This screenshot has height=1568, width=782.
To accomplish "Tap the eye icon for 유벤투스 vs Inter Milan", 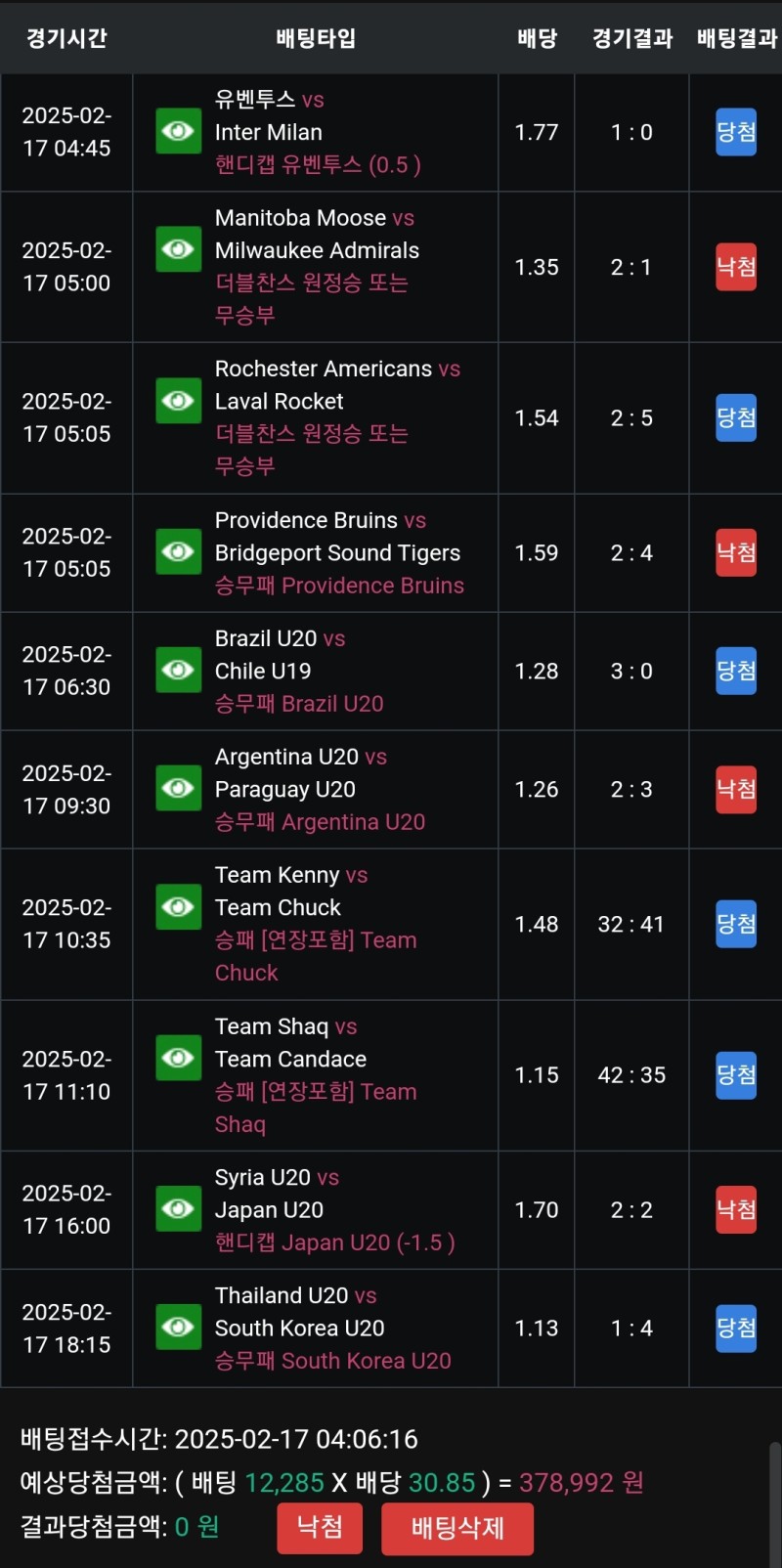I will 178,131.
